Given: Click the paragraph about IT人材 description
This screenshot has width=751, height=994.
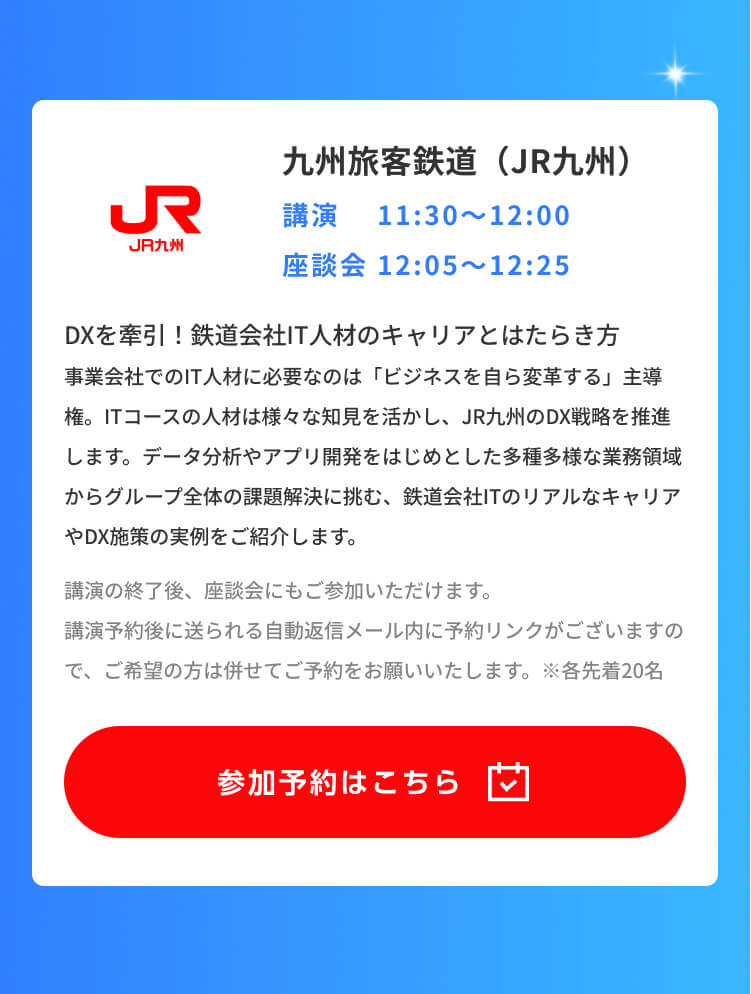Looking at the screenshot, I should point(372,450).
